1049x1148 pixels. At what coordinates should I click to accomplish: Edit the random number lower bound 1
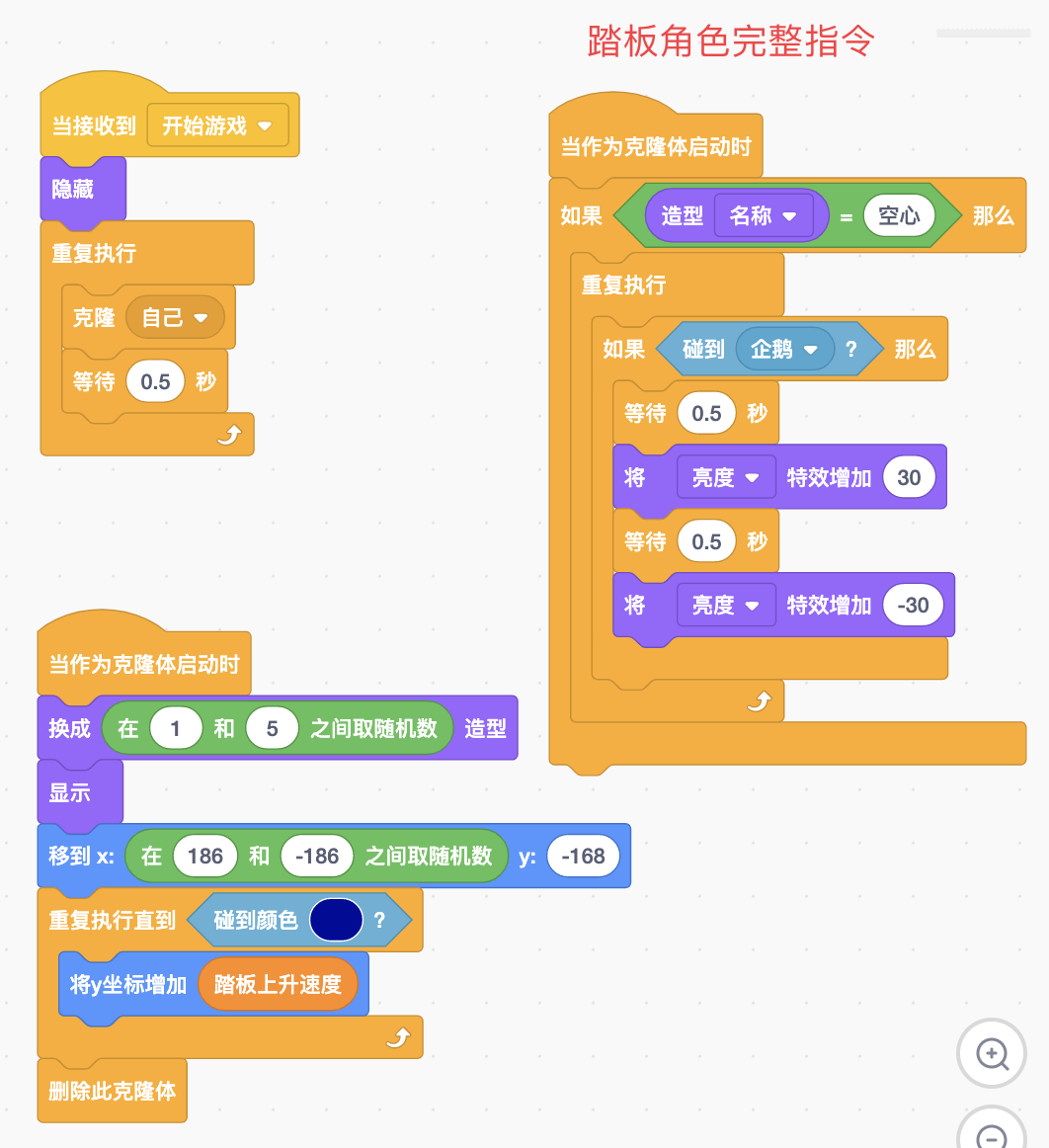(x=176, y=729)
